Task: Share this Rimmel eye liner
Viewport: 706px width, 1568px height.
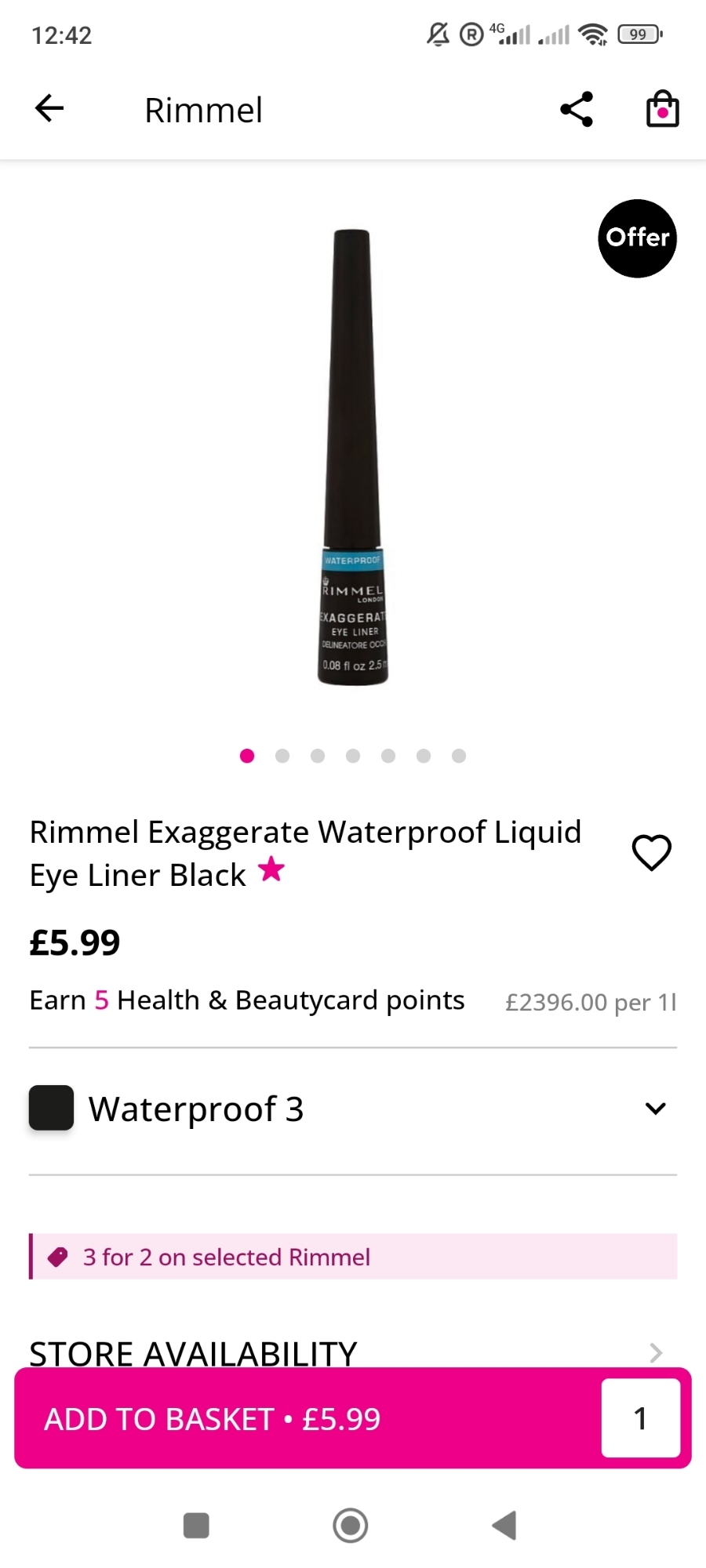Action: (x=577, y=109)
